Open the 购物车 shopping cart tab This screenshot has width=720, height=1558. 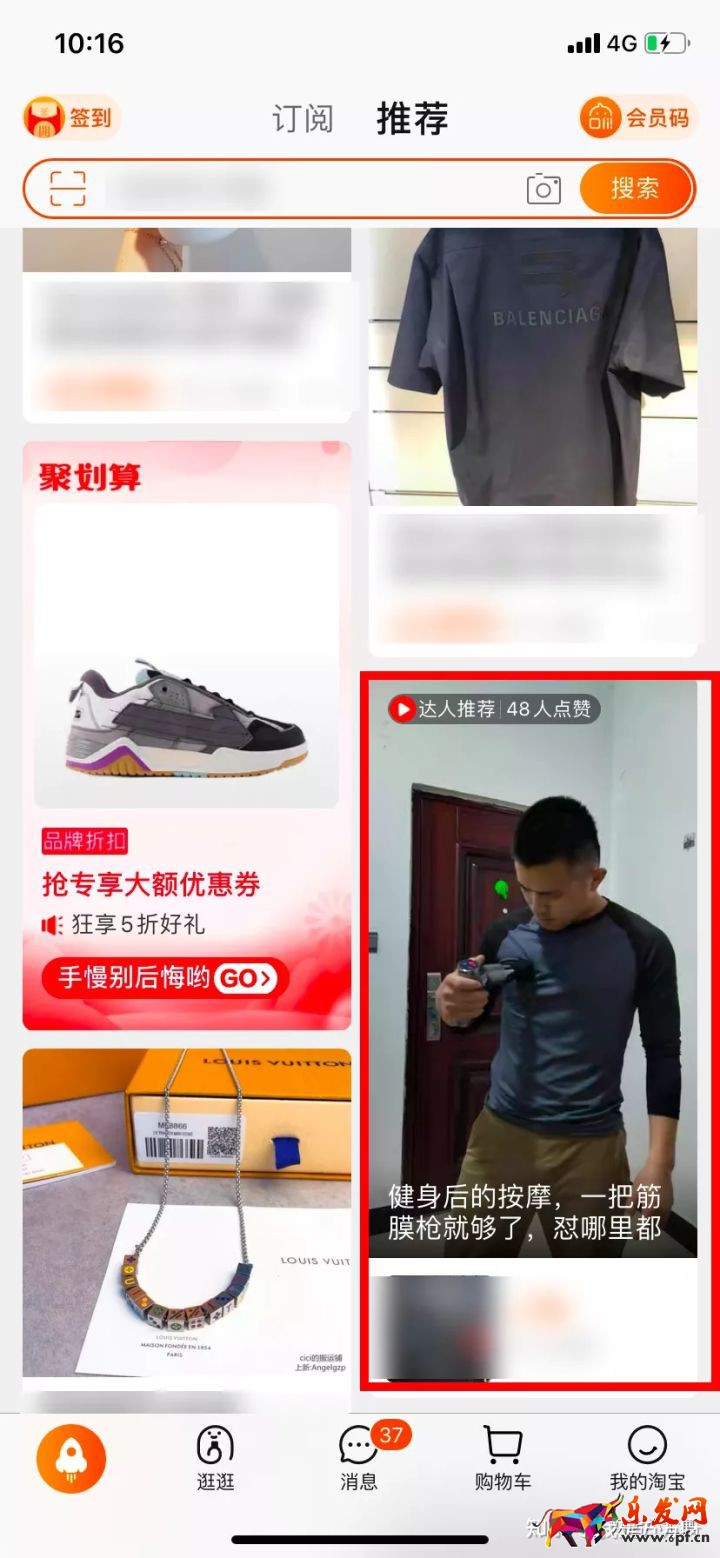503,1458
